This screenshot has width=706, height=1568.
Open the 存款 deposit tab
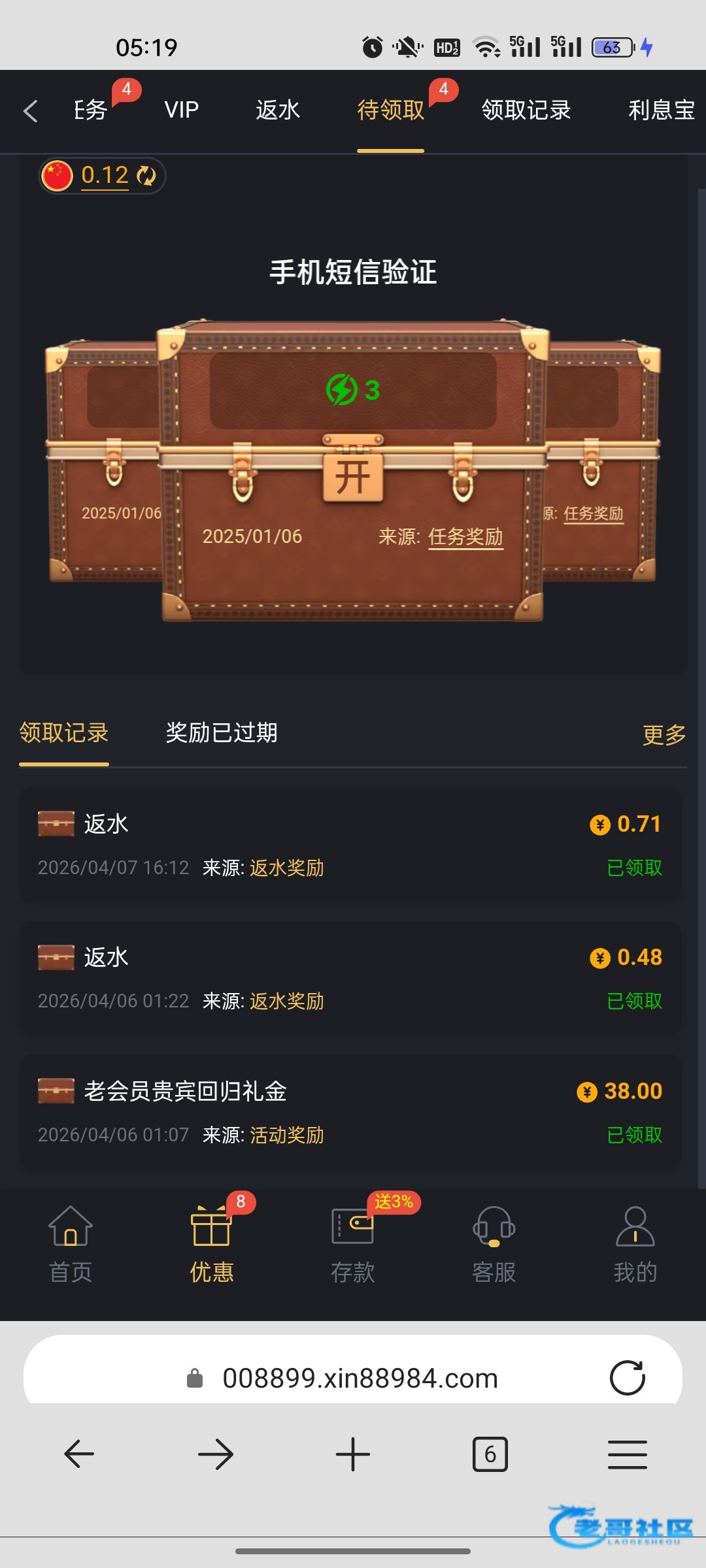pyautogui.click(x=353, y=1244)
